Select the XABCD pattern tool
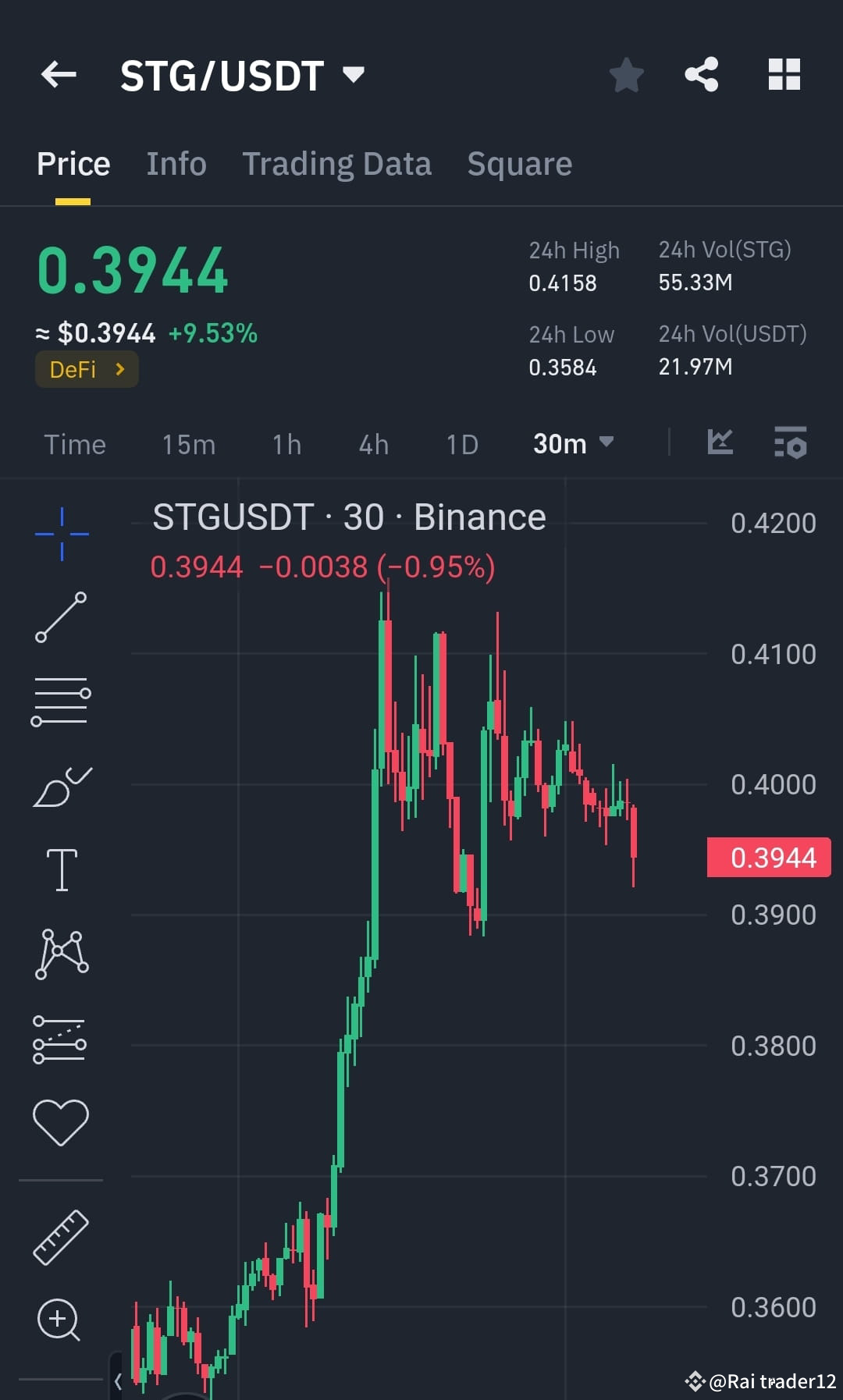 [61, 952]
